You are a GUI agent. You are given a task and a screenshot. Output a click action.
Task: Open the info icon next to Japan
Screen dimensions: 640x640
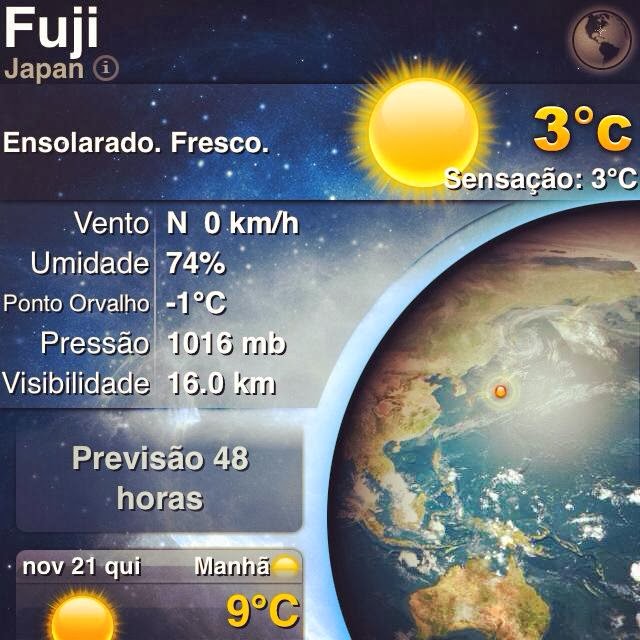pos(106,68)
